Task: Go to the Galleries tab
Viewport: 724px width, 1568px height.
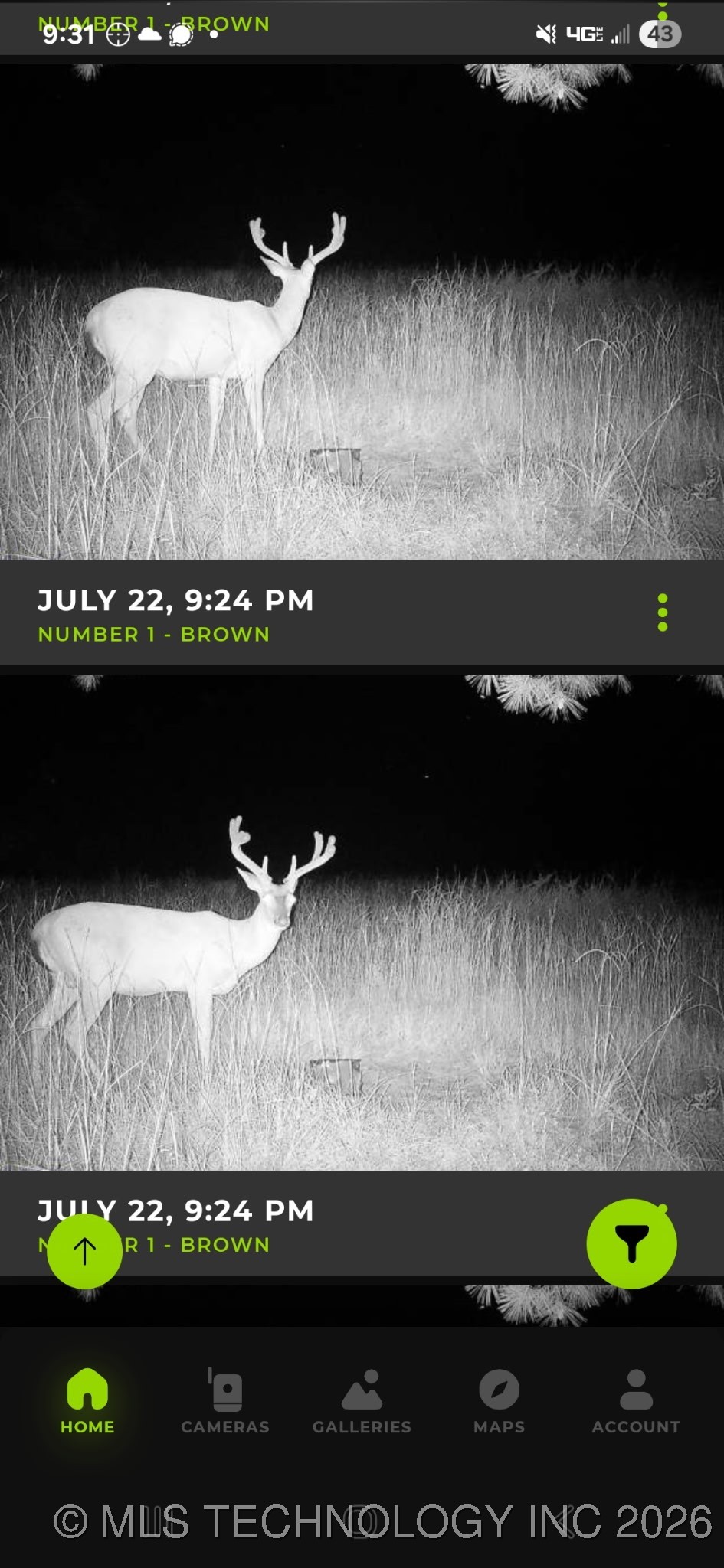Action: (x=362, y=1401)
